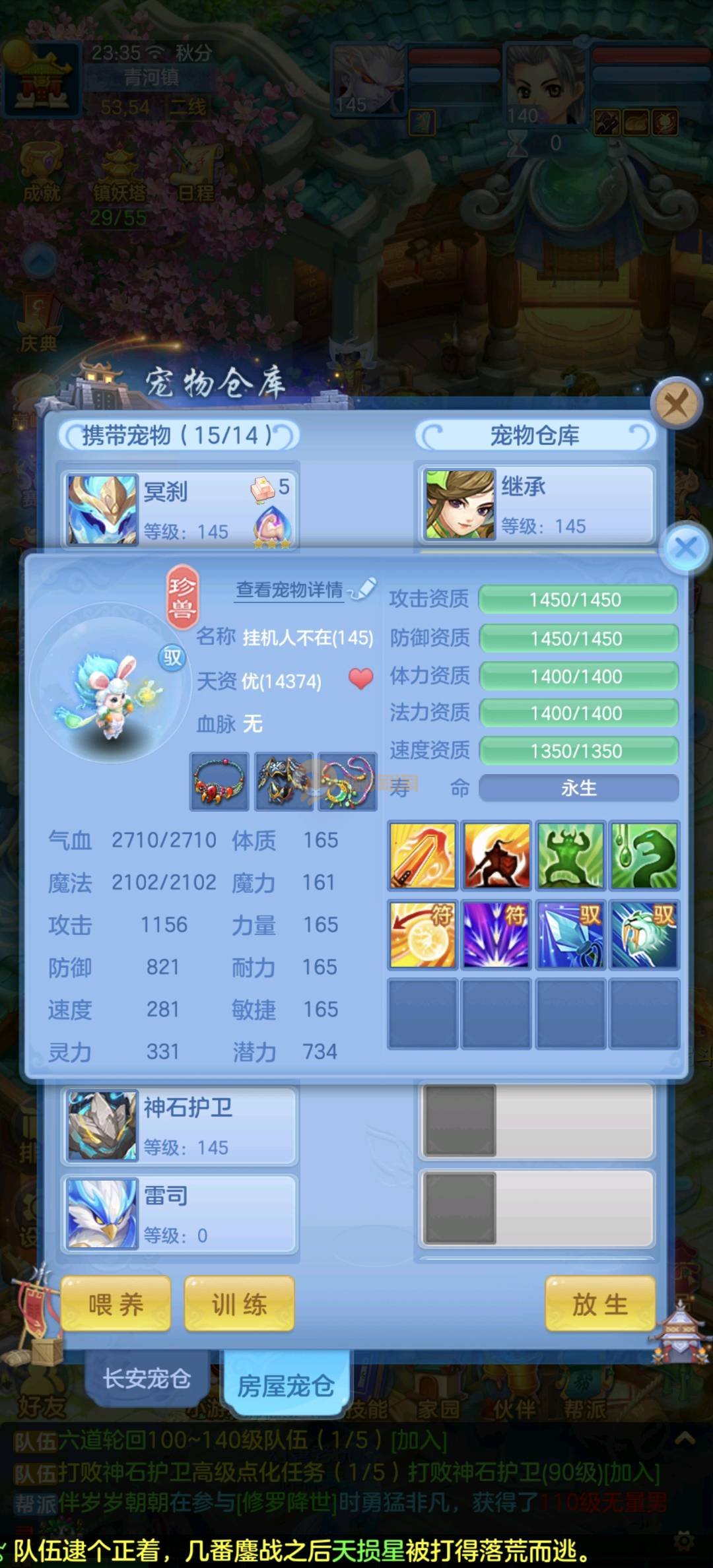Image resolution: width=713 pixels, height=1568 pixels.
Task: View the flaming sword skill icon
Action: click(x=423, y=855)
